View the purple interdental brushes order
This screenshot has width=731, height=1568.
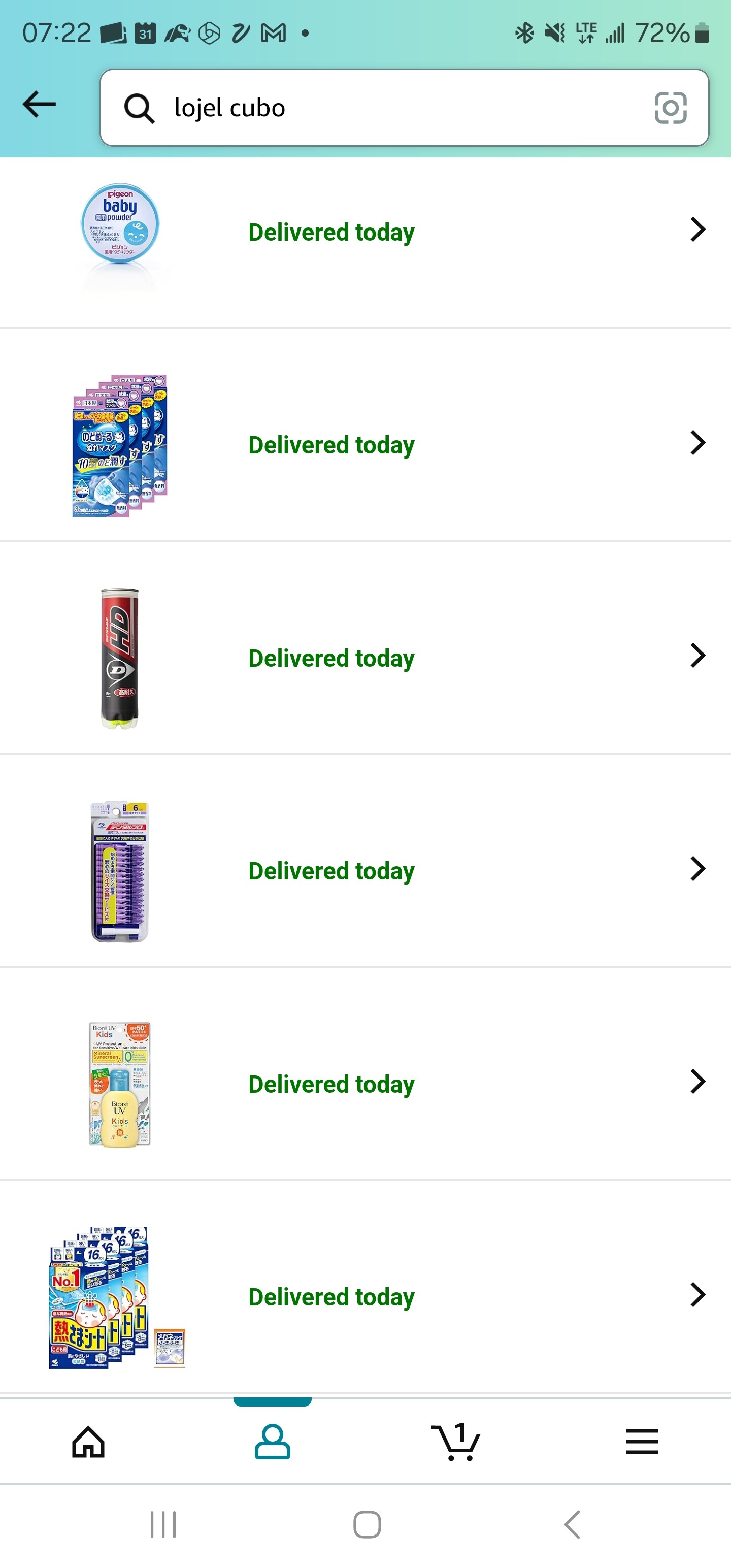coord(365,871)
